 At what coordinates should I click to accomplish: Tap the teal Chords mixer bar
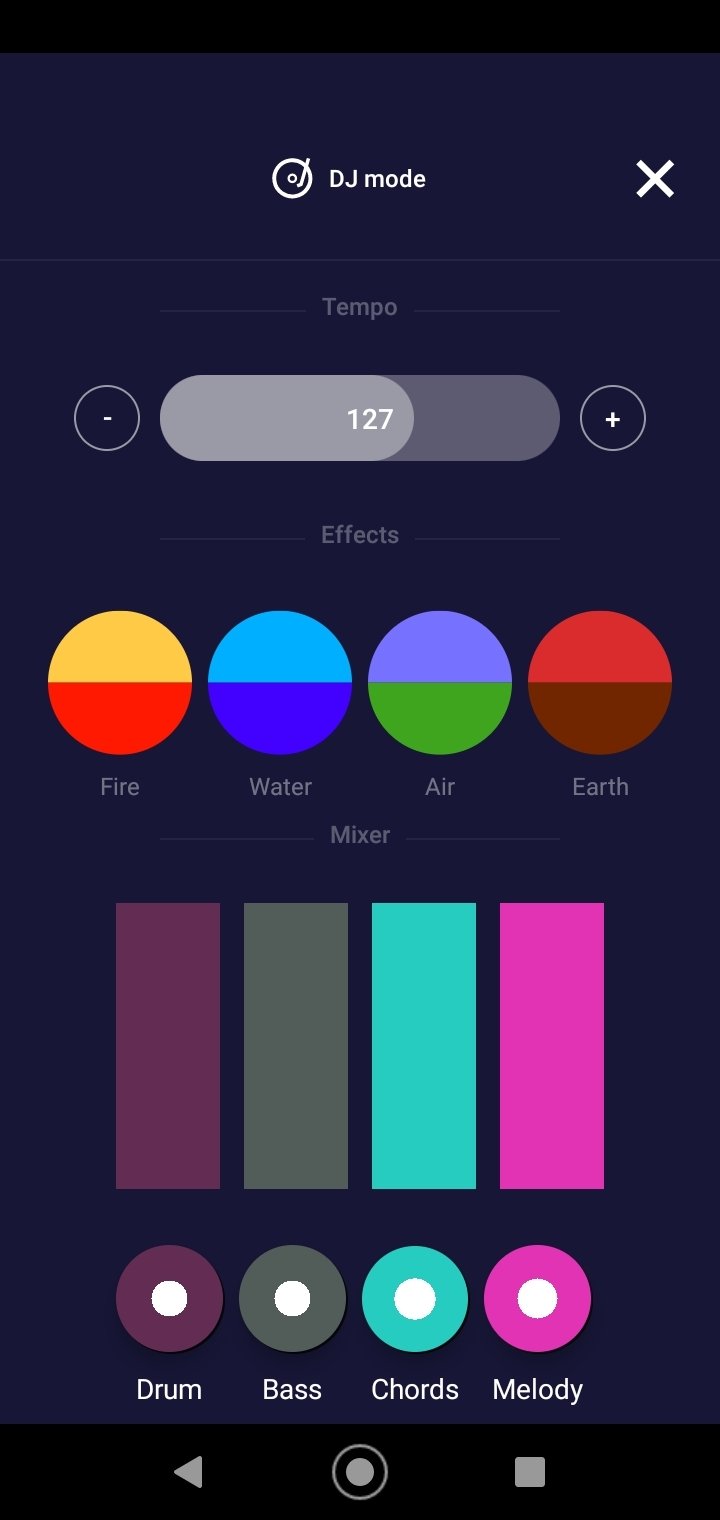[x=424, y=1046]
